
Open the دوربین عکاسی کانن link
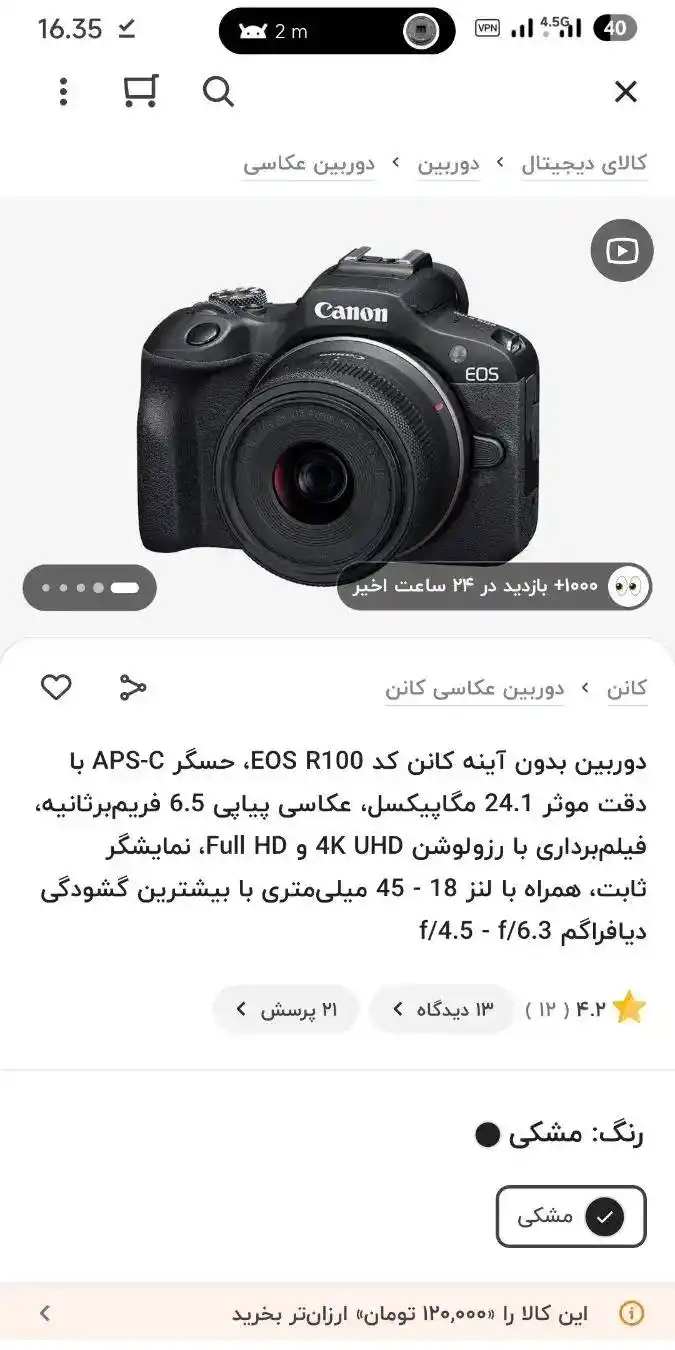474,688
